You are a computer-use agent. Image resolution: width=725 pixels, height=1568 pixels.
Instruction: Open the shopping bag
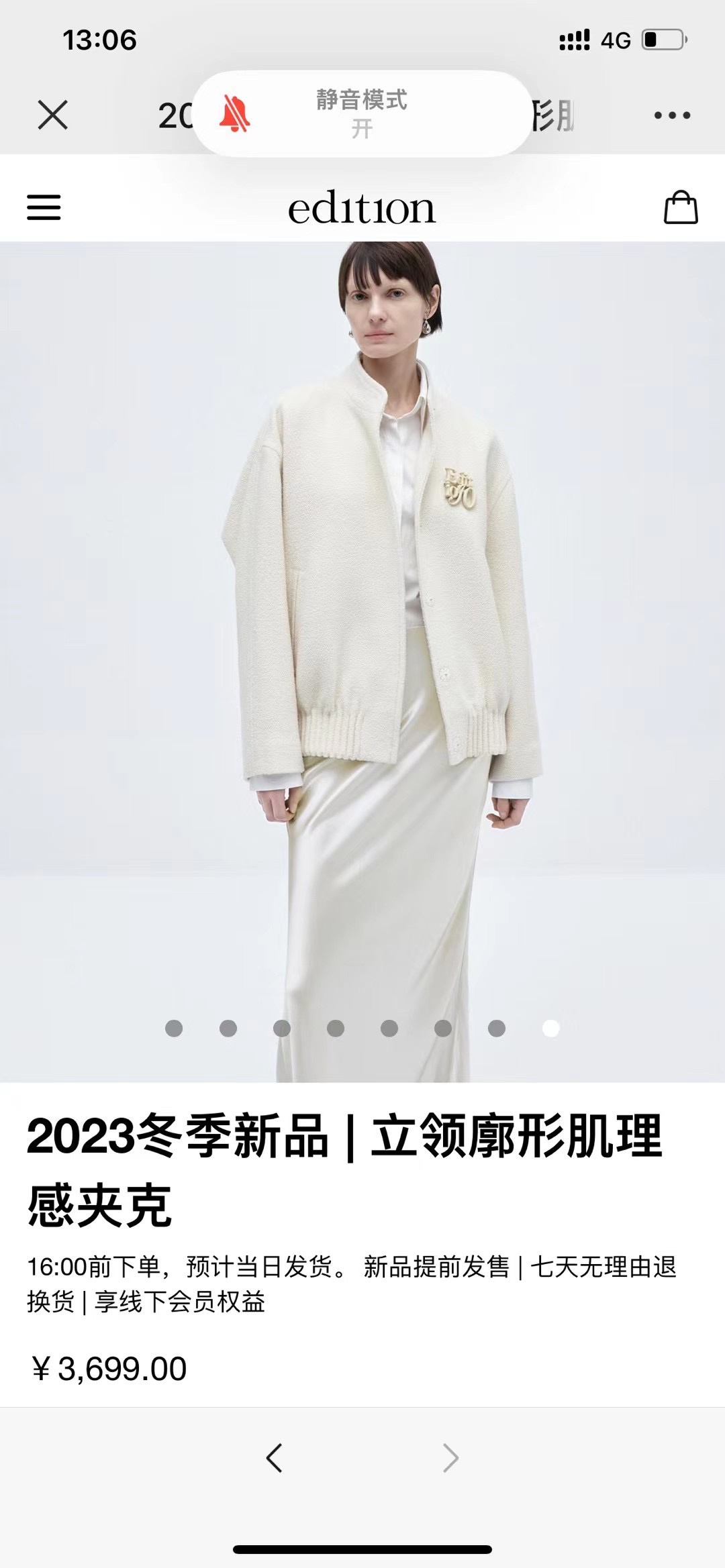pyautogui.click(x=681, y=207)
